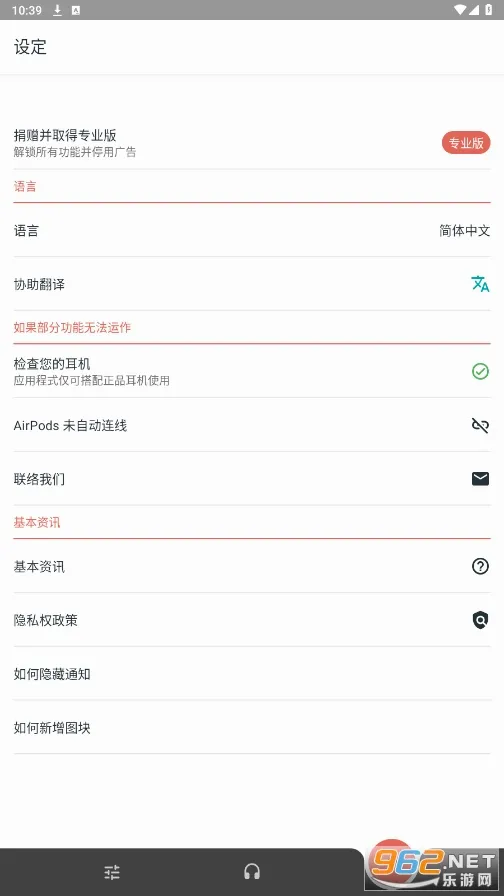Viewport: 504px width, 896px height.
Task: Open 隐私权政策 privacy policy
Action: tap(252, 620)
